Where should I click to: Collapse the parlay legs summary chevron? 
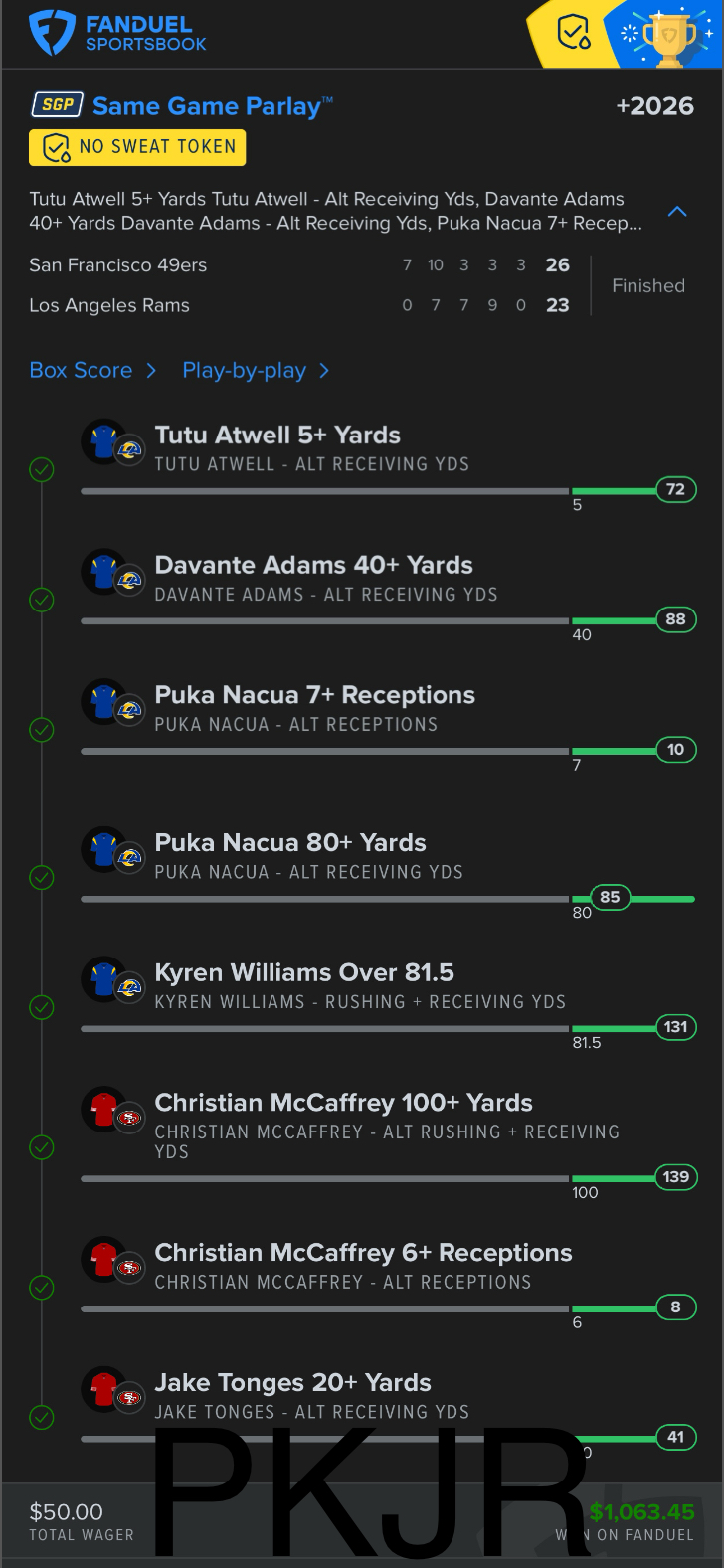coord(677,212)
